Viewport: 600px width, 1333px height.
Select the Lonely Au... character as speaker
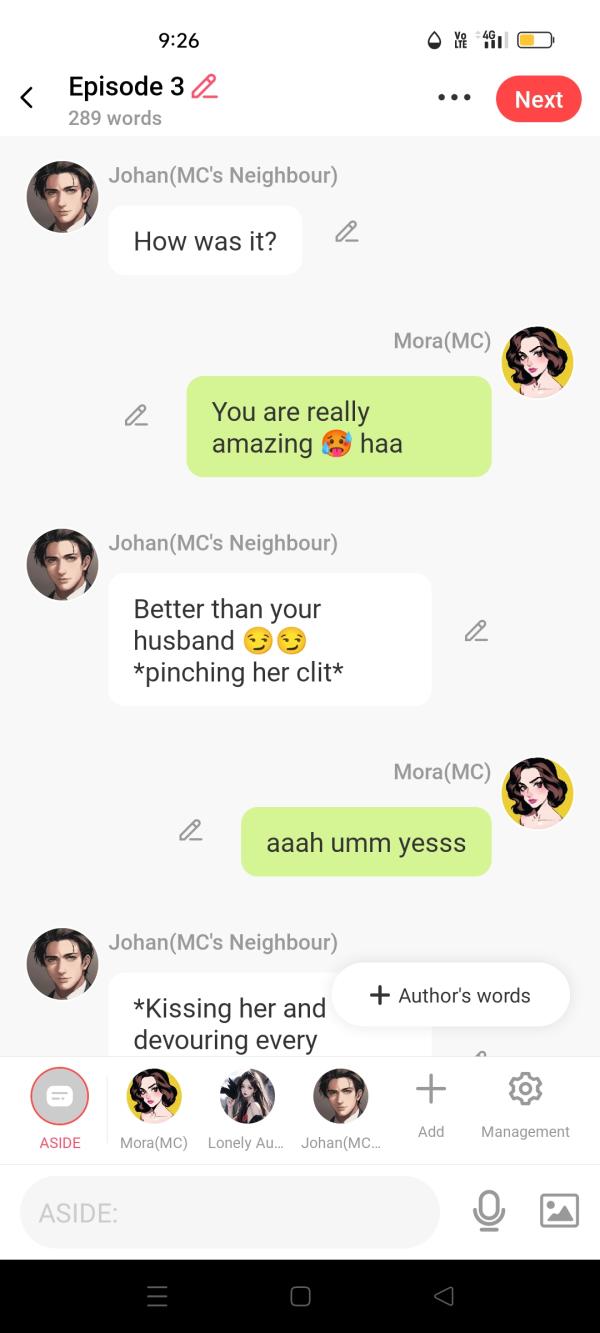click(x=247, y=1097)
